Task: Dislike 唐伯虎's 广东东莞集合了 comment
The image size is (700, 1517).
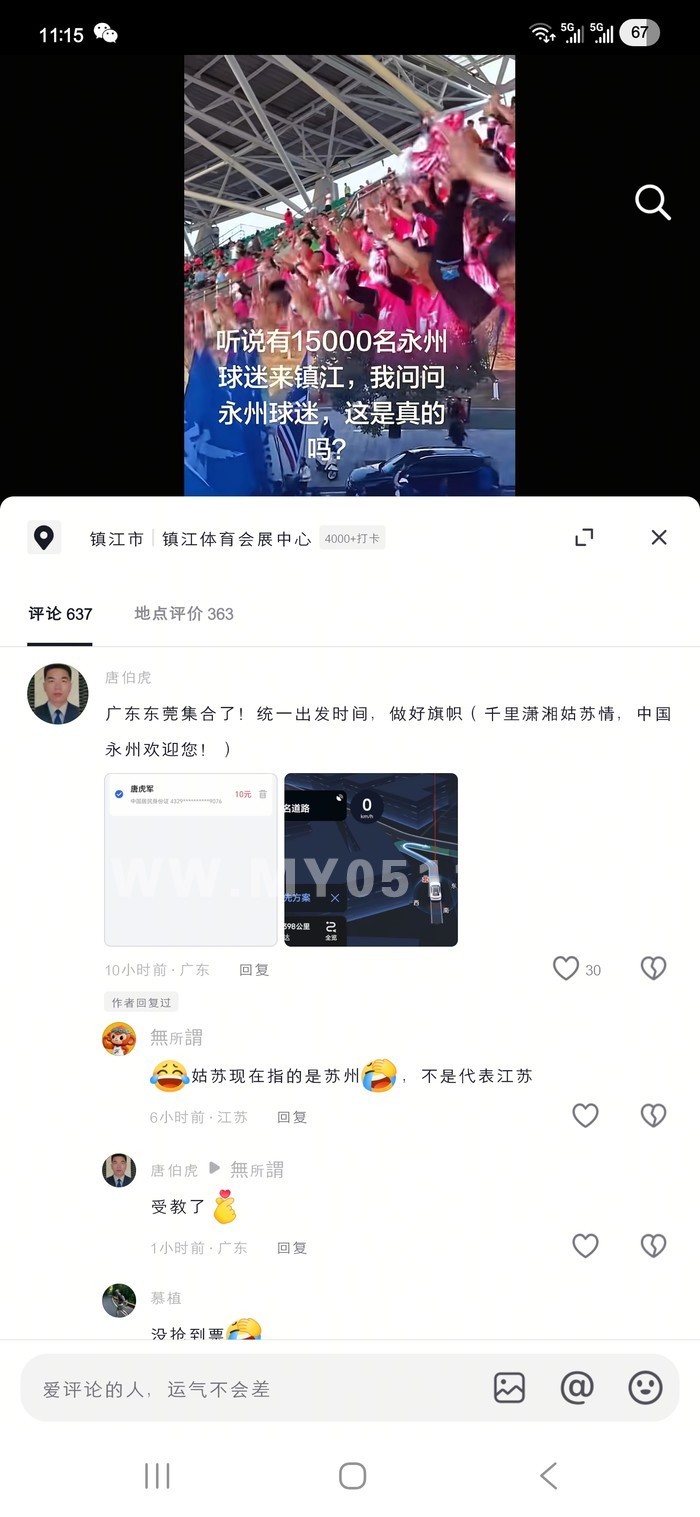Action: 653,968
